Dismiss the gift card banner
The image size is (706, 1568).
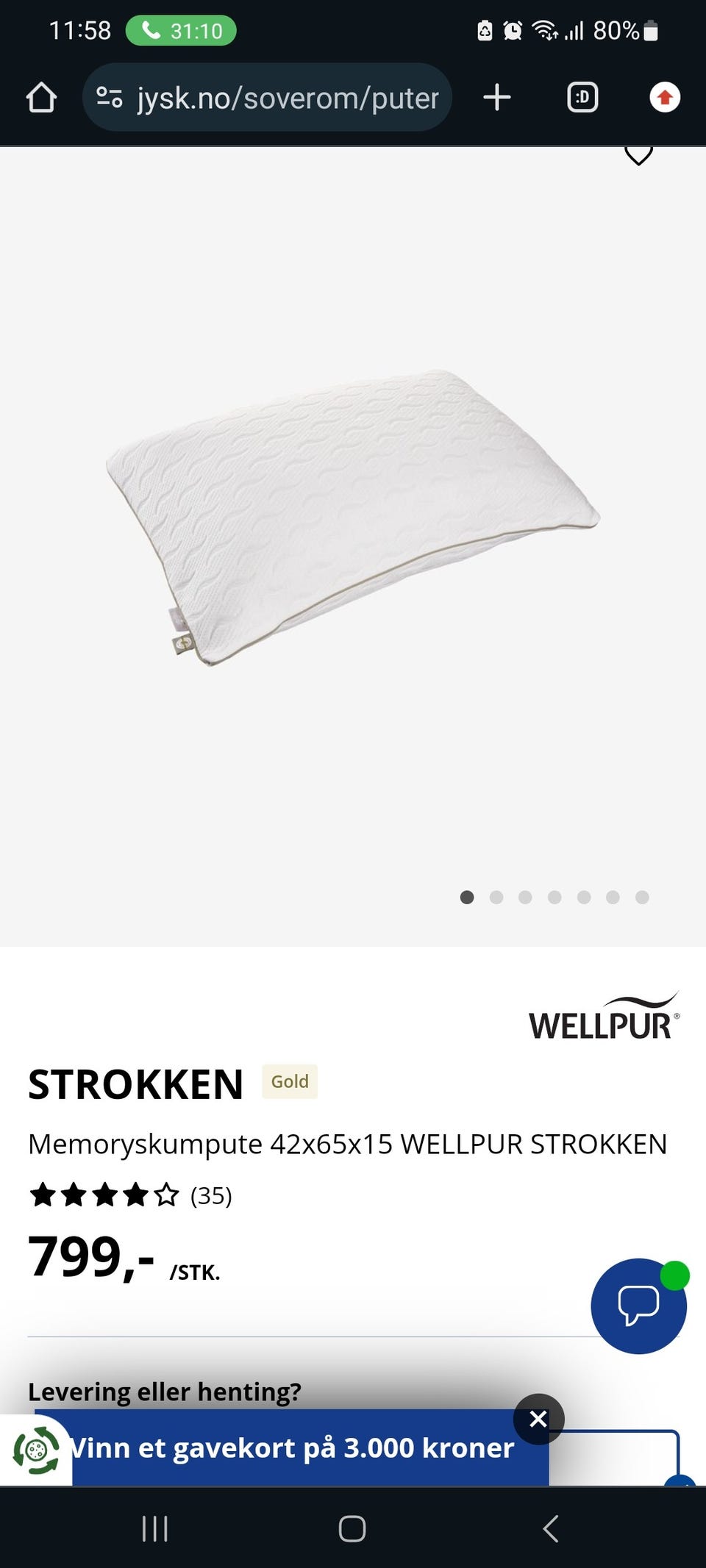pos(538,1419)
